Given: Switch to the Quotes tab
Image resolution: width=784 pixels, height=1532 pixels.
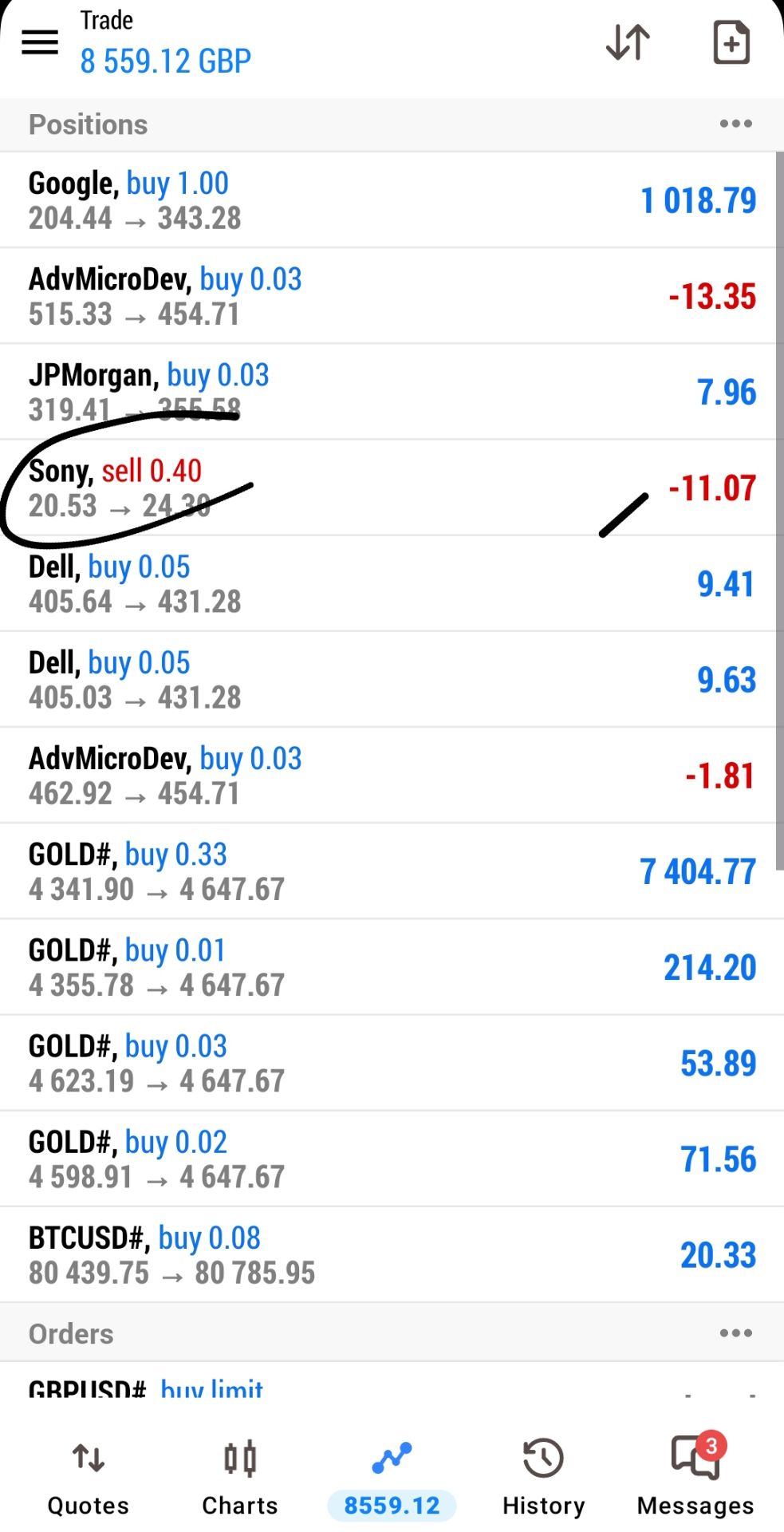Looking at the screenshot, I should point(88,1479).
